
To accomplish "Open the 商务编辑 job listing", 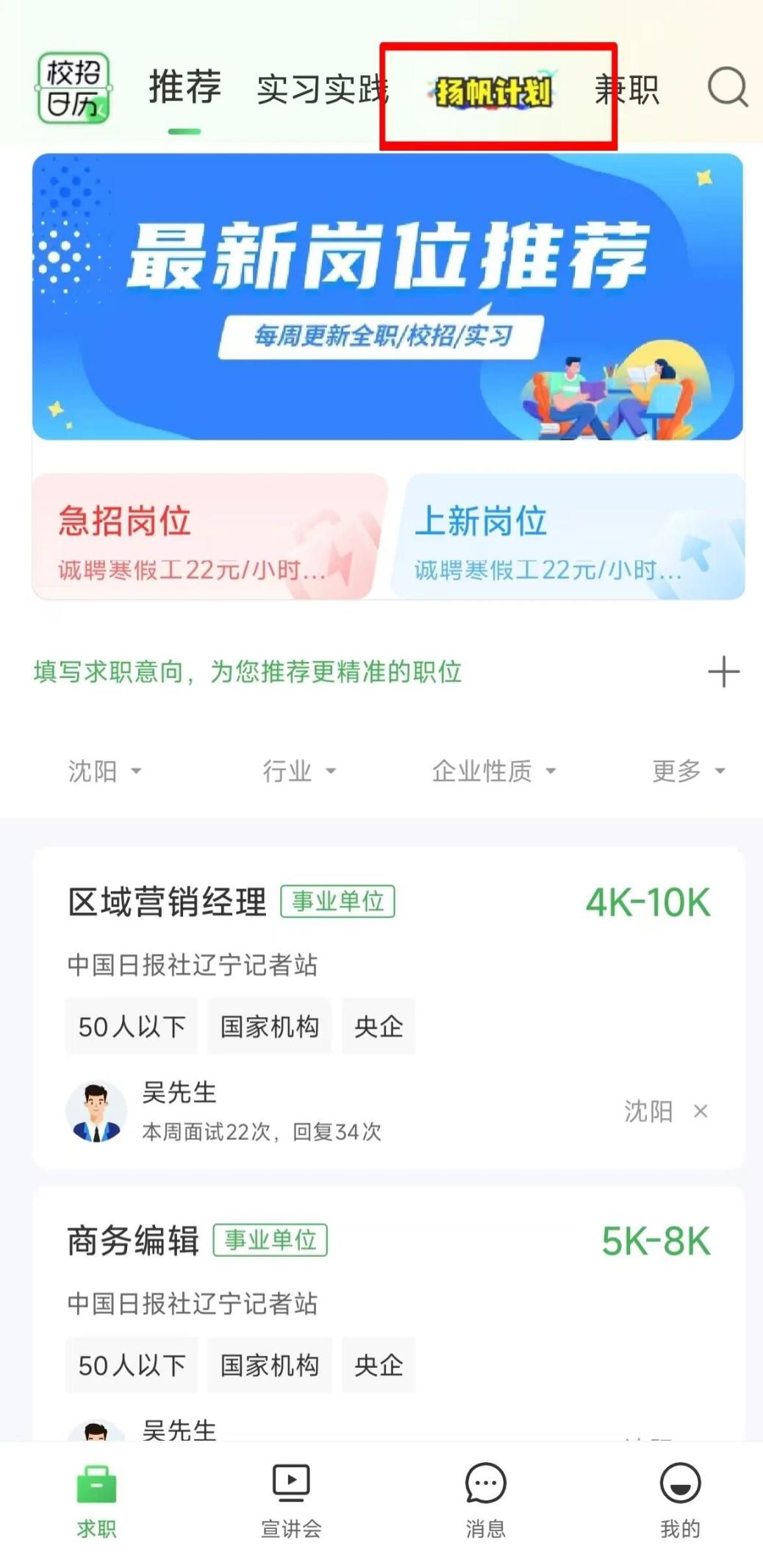I will click(134, 1241).
